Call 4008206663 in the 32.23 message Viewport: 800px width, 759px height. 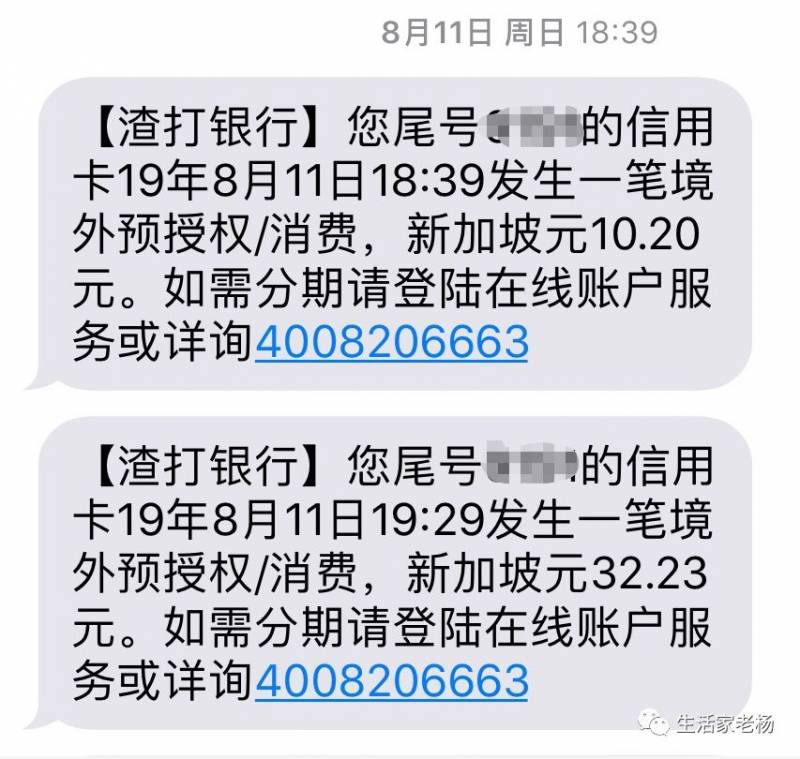pos(391,681)
